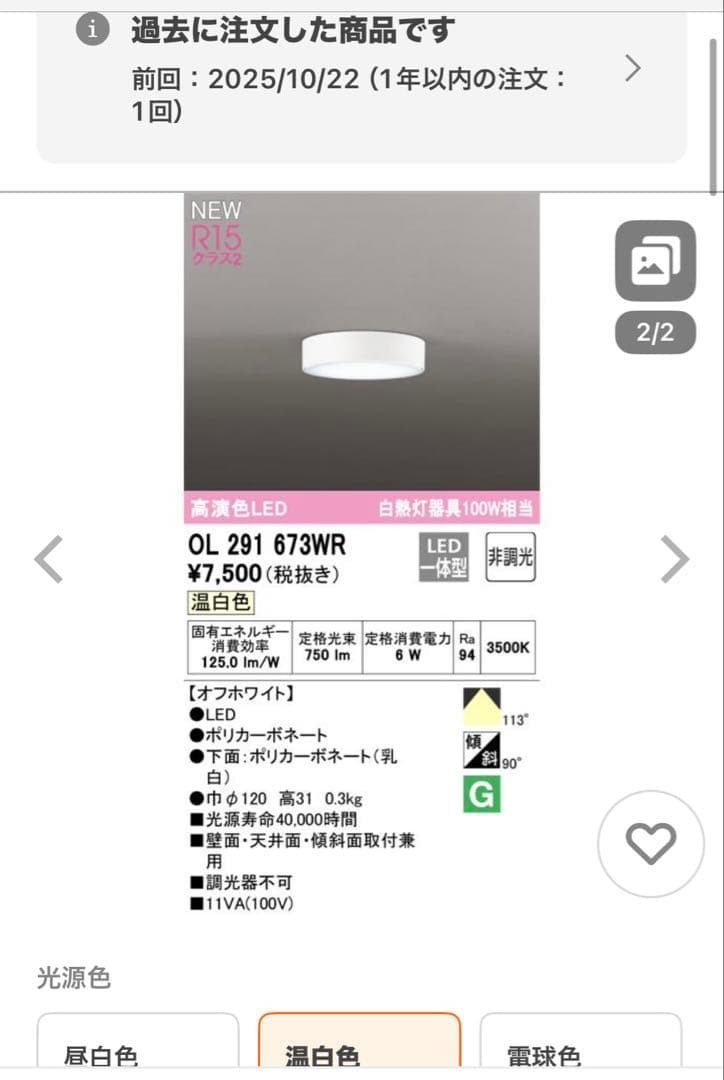Add this product to favorites
Screen dimensions: 724x1080
(x=651, y=844)
